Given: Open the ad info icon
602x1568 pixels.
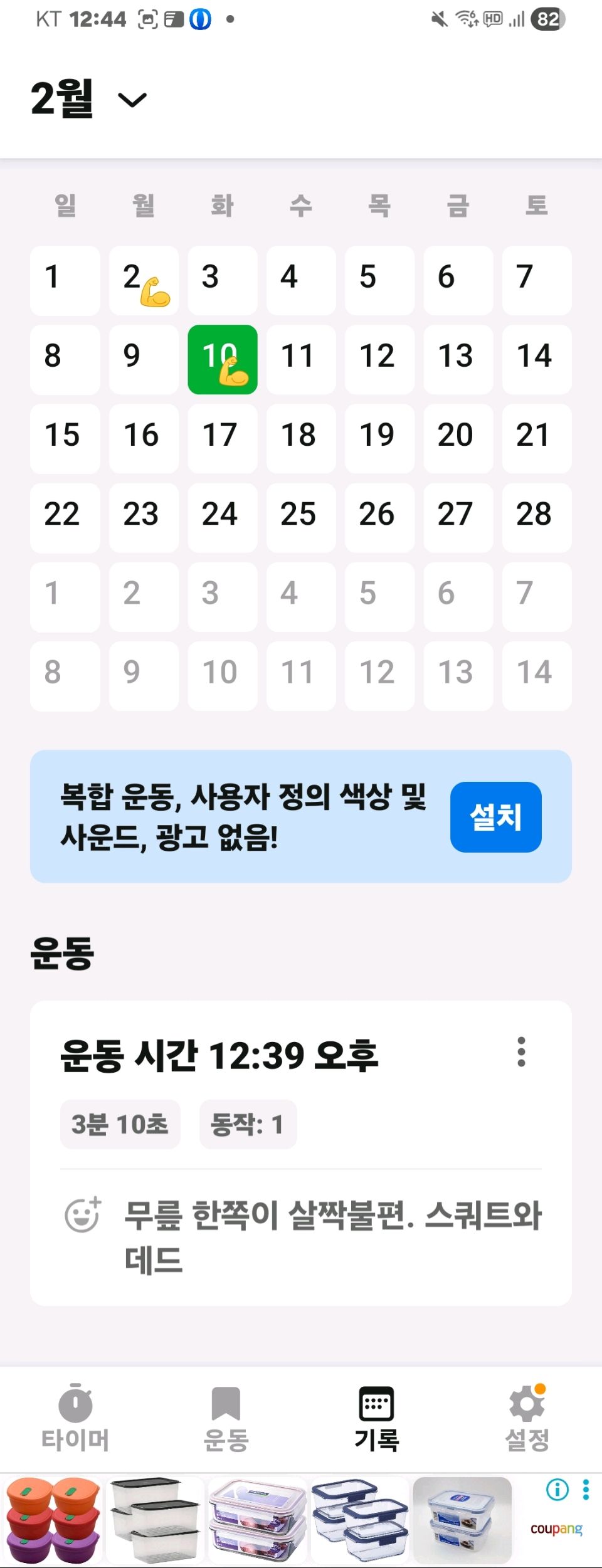Looking at the screenshot, I should tap(557, 1489).
